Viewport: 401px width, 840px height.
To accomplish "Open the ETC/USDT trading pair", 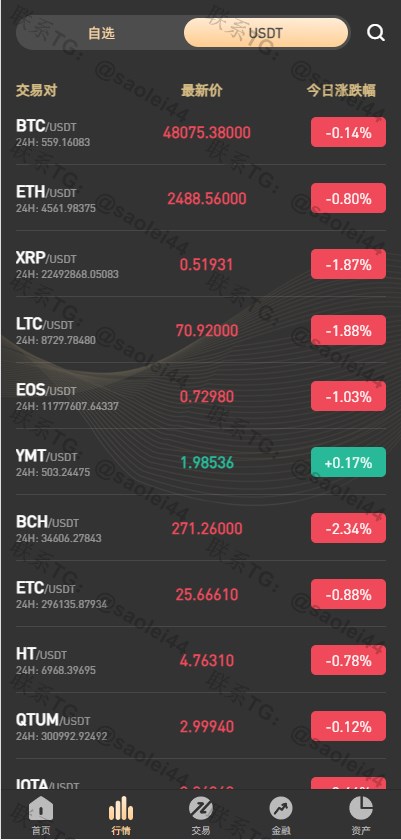I will pos(201,594).
